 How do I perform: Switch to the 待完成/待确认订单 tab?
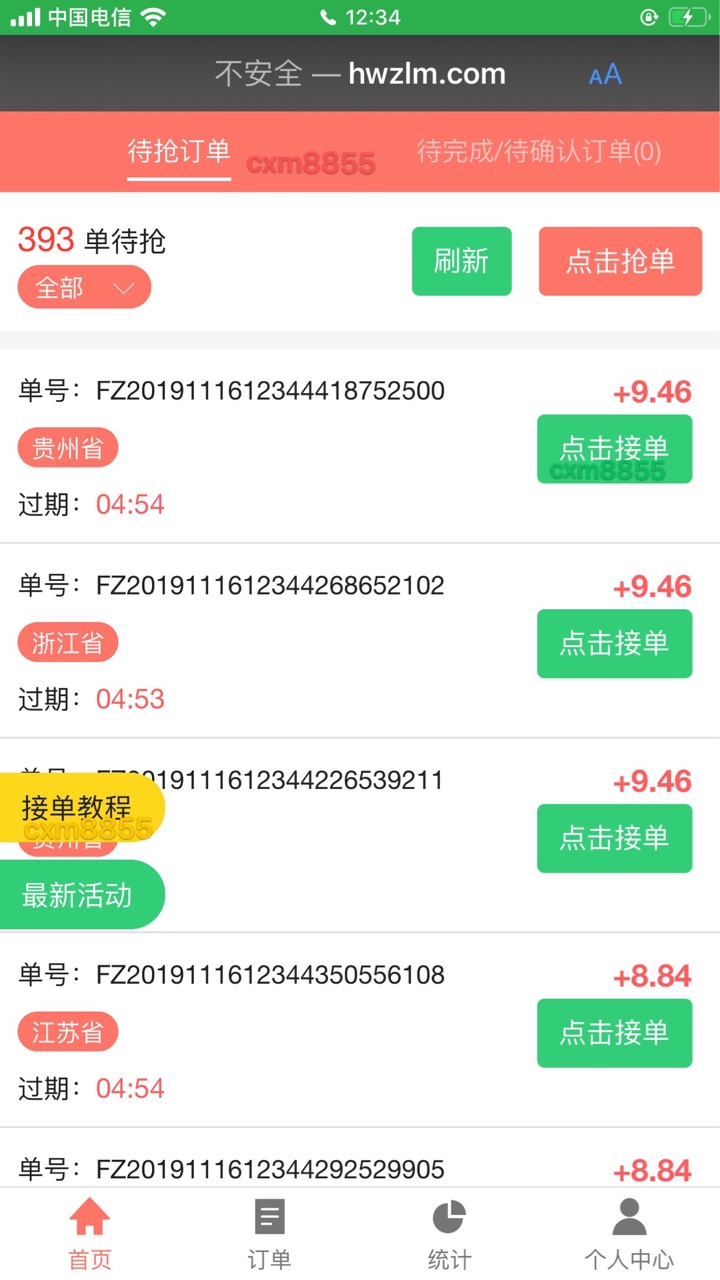(539, 152)
